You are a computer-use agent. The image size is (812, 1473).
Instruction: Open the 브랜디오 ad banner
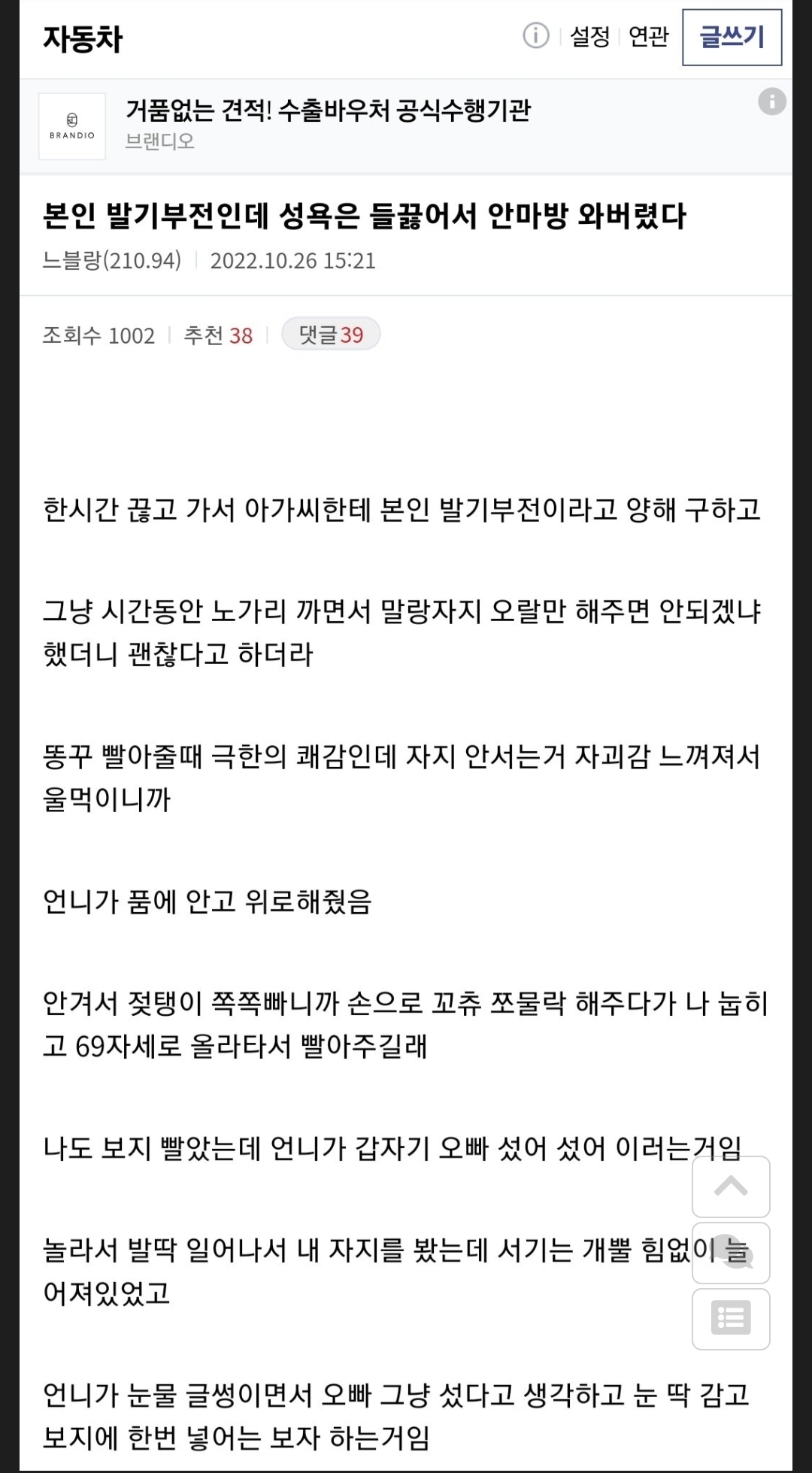click(406, 126)
